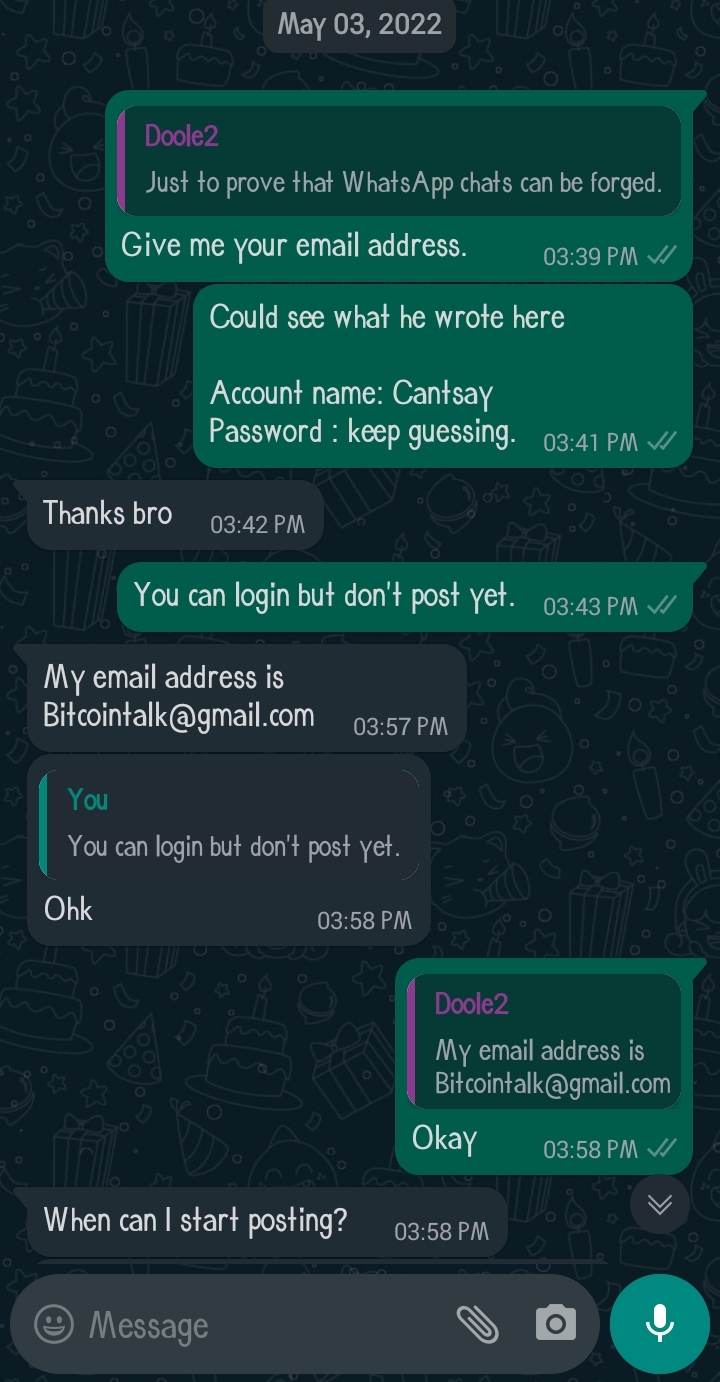Open the emoji picker
This screenshot has width=720, height=1382.
(54, 1325)
